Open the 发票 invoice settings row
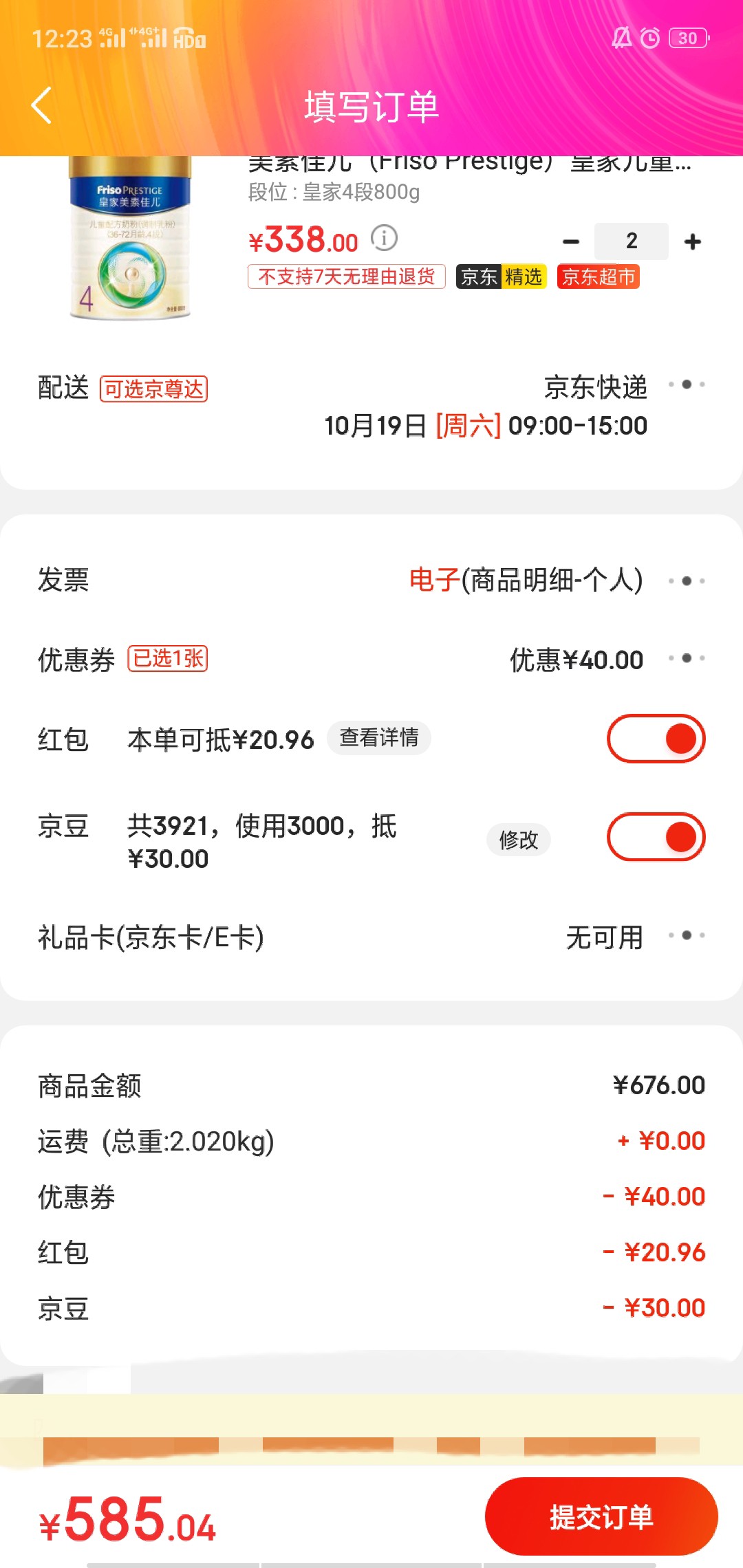Viewport: 743px width, 1568px height. 371,580
